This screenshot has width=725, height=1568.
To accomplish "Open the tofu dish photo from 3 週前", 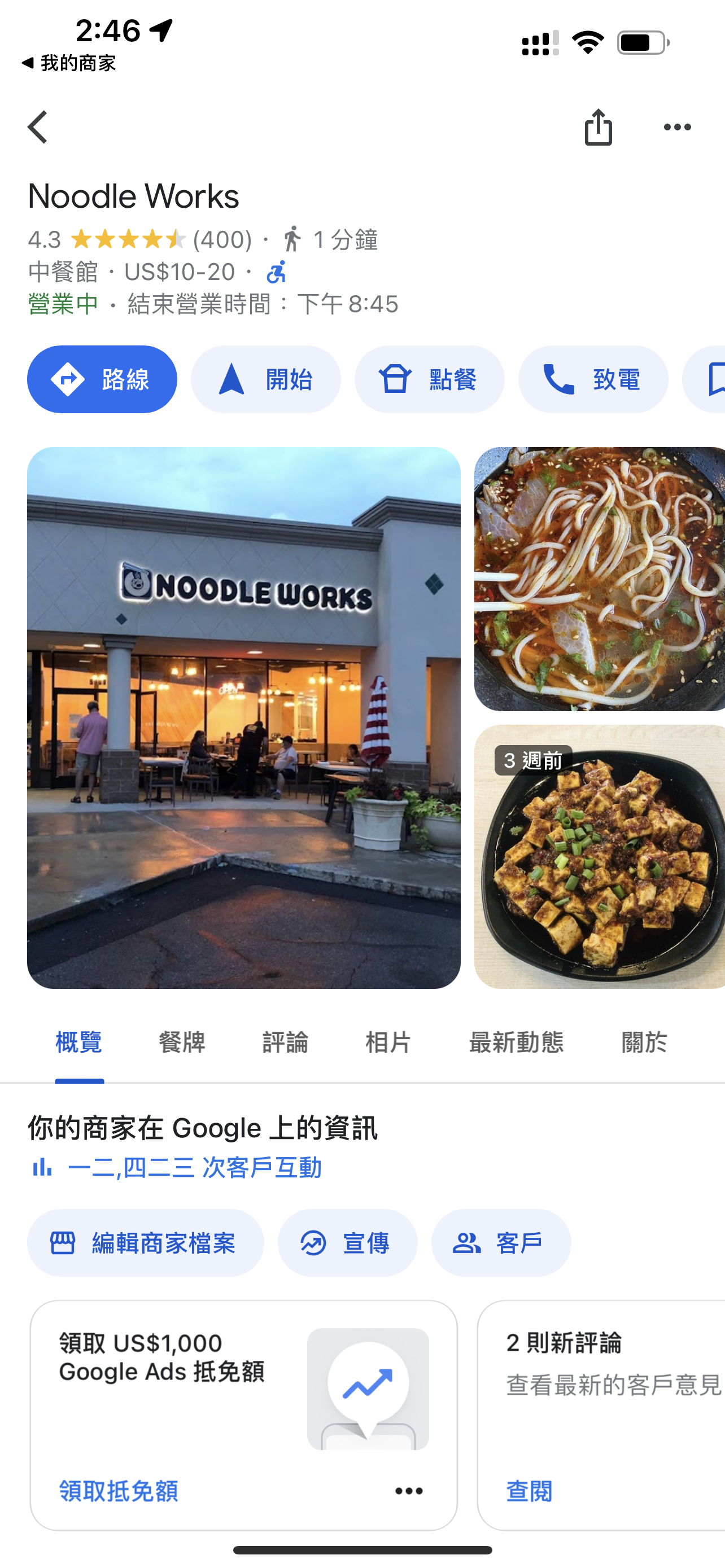I will coord(600,856).
